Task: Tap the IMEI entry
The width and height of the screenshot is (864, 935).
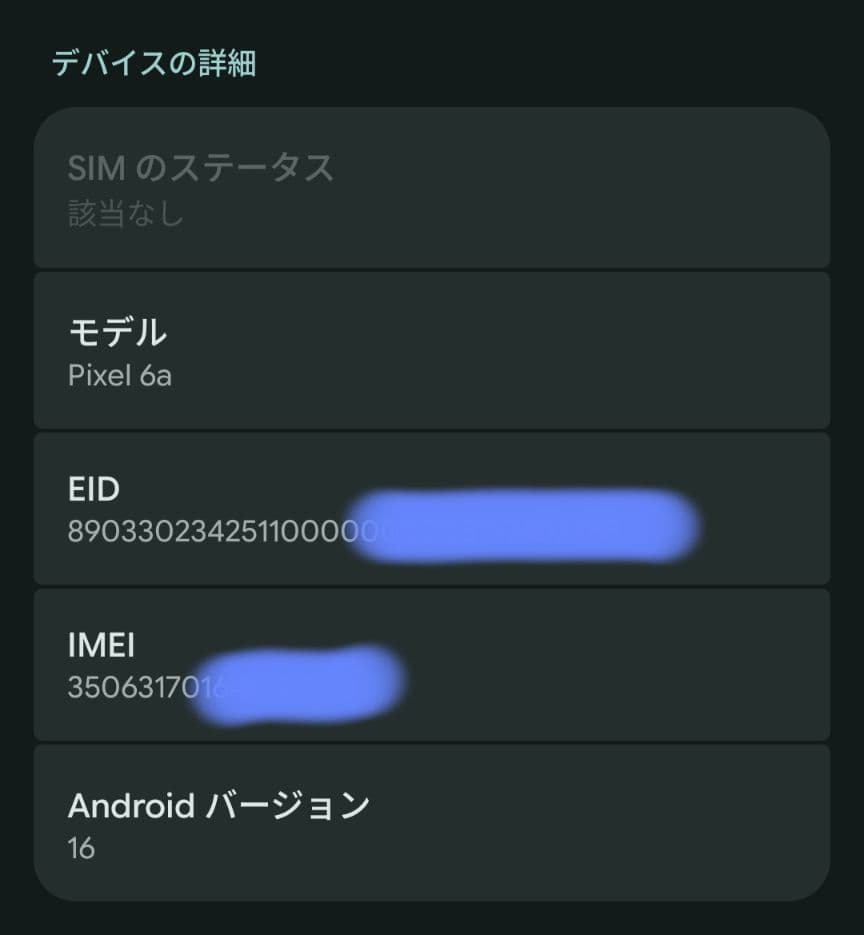Action: click(x=430, y=665)
